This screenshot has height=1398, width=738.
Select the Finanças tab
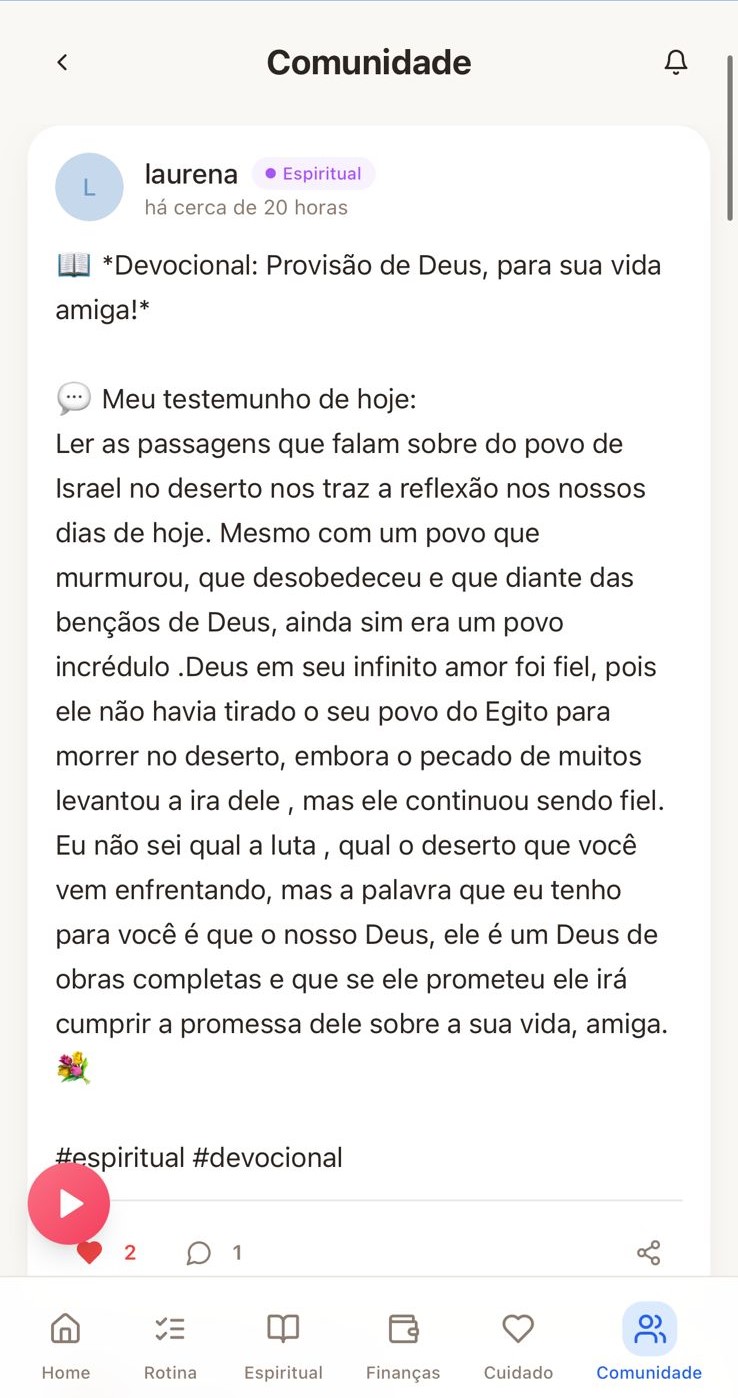(403, 1344)
